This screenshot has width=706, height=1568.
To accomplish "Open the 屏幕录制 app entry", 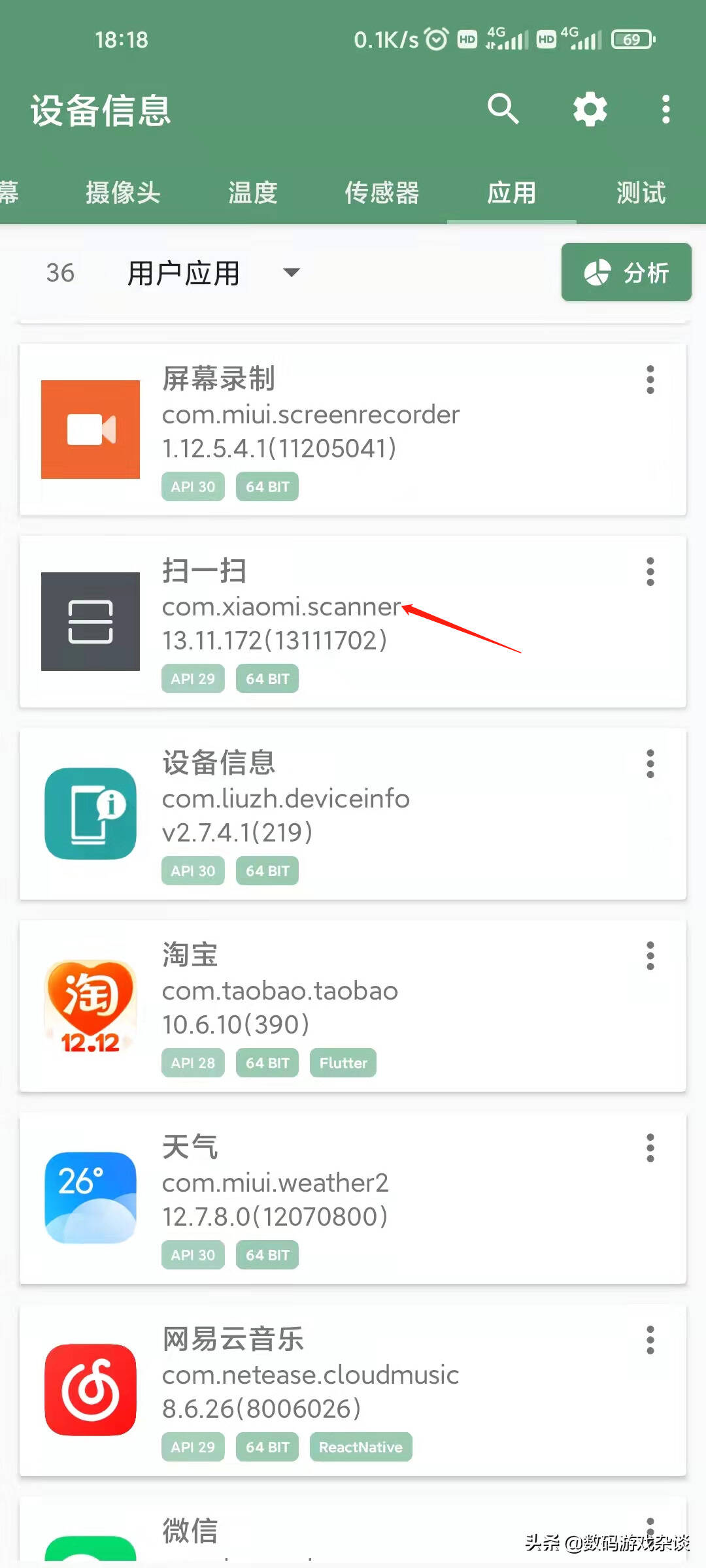I will pyautogui.click(x=353, y=429).
